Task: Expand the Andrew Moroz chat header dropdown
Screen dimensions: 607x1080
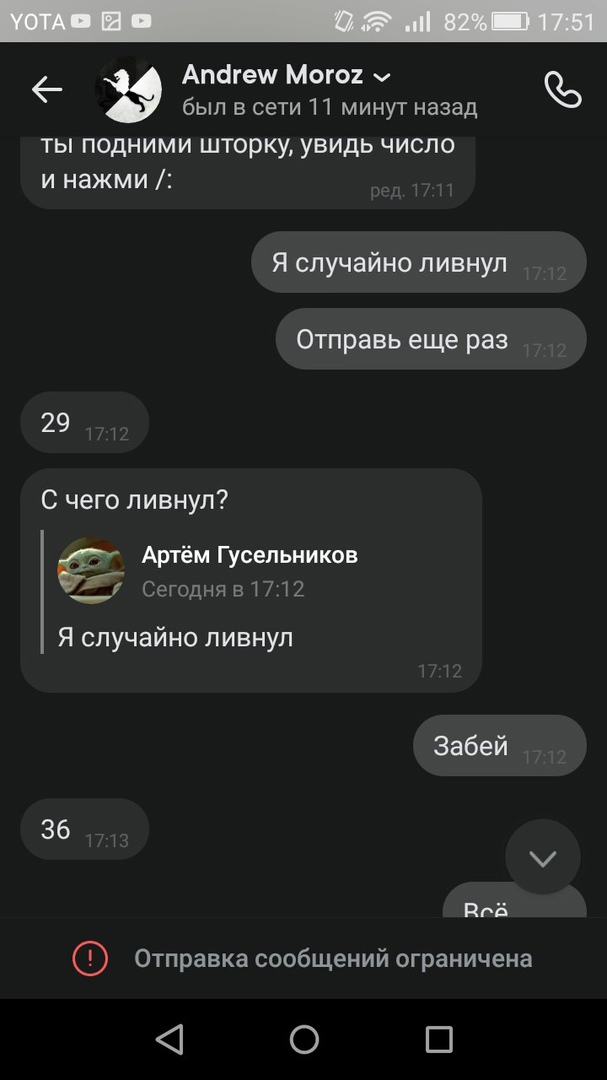Action: click(x=382, y=76)
